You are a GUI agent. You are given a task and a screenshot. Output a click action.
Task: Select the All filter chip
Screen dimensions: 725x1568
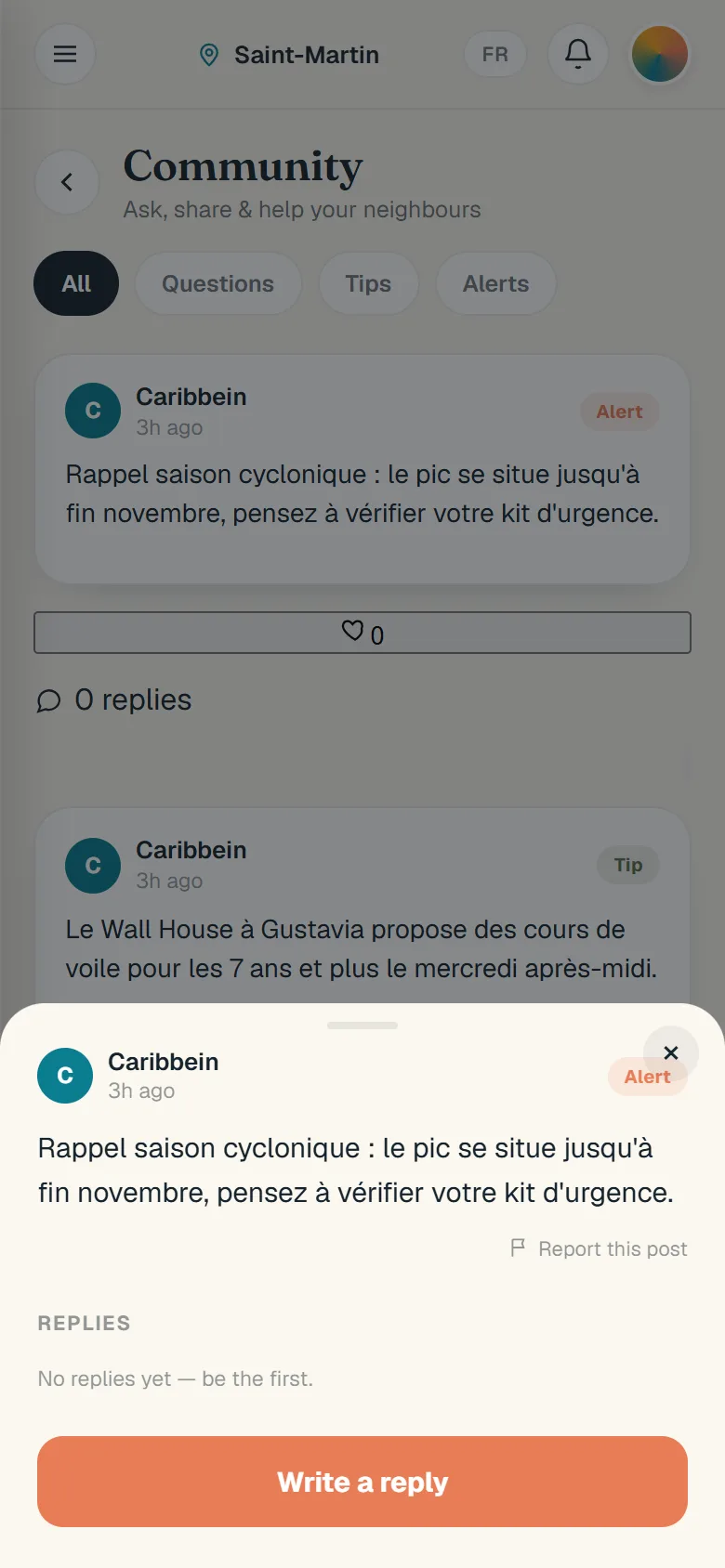(76, 283)
